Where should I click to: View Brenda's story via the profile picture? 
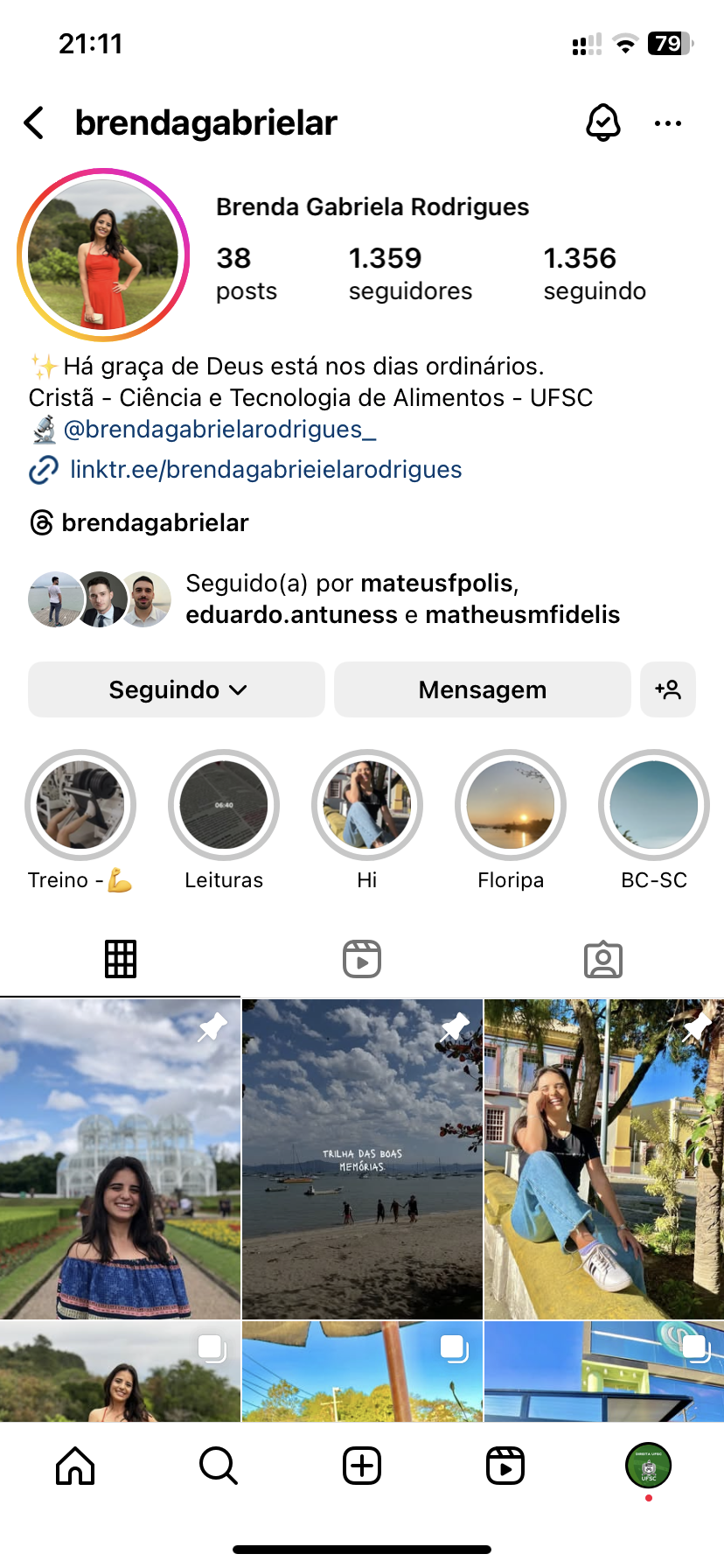tap(103, 255)
